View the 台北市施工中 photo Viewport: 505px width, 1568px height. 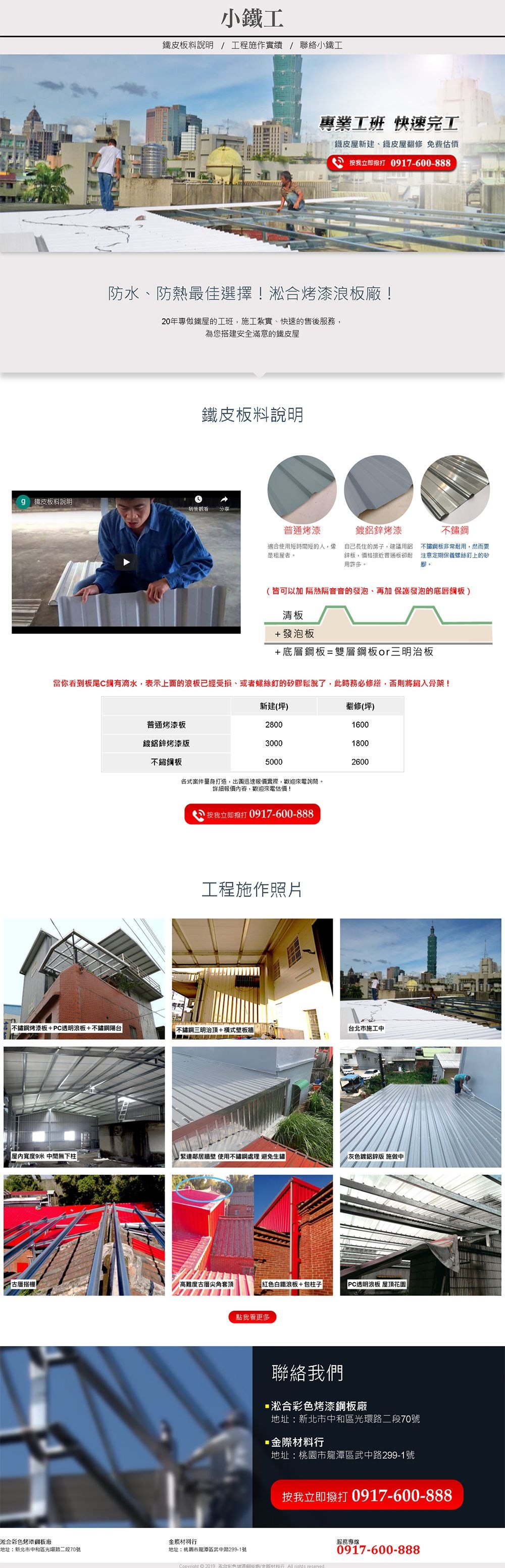421,978
